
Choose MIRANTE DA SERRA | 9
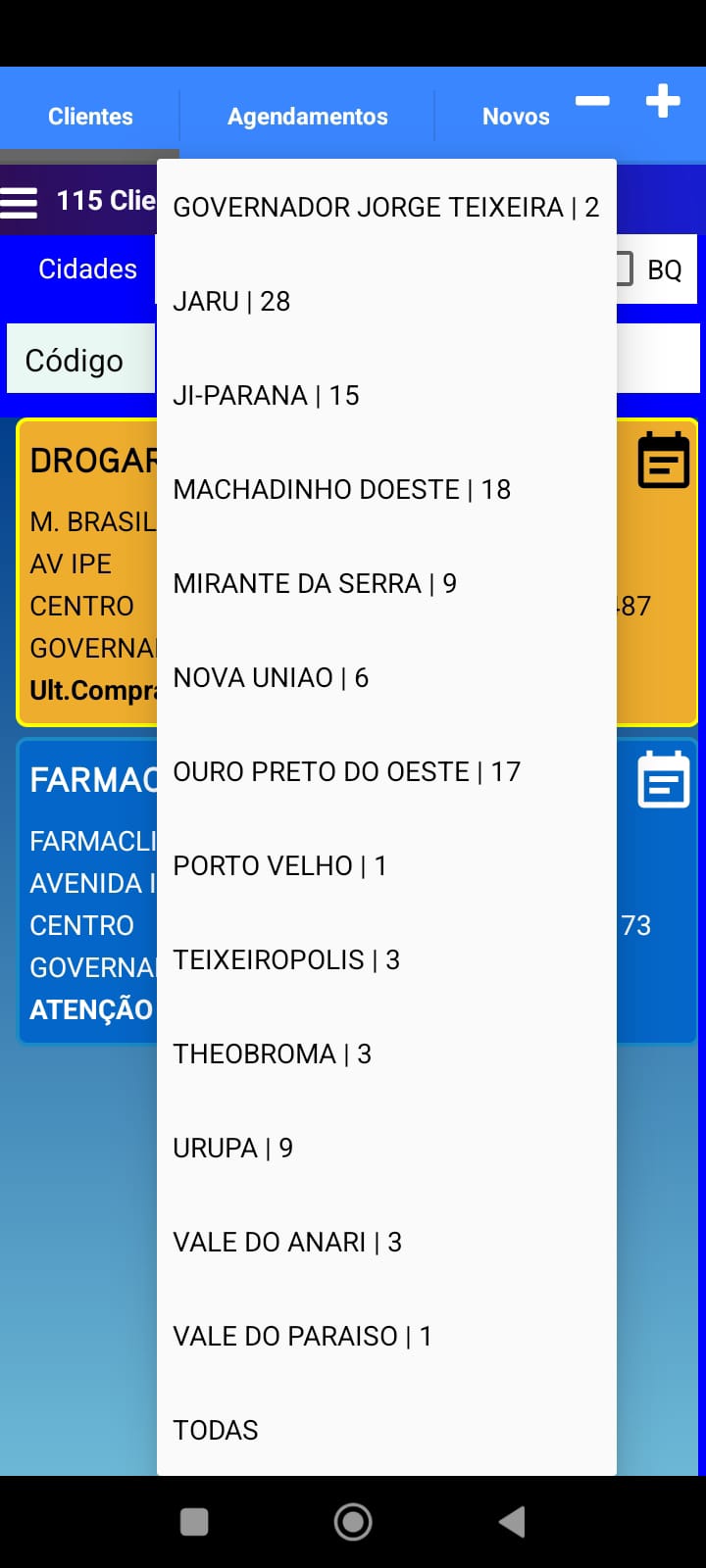click(386, 583)
